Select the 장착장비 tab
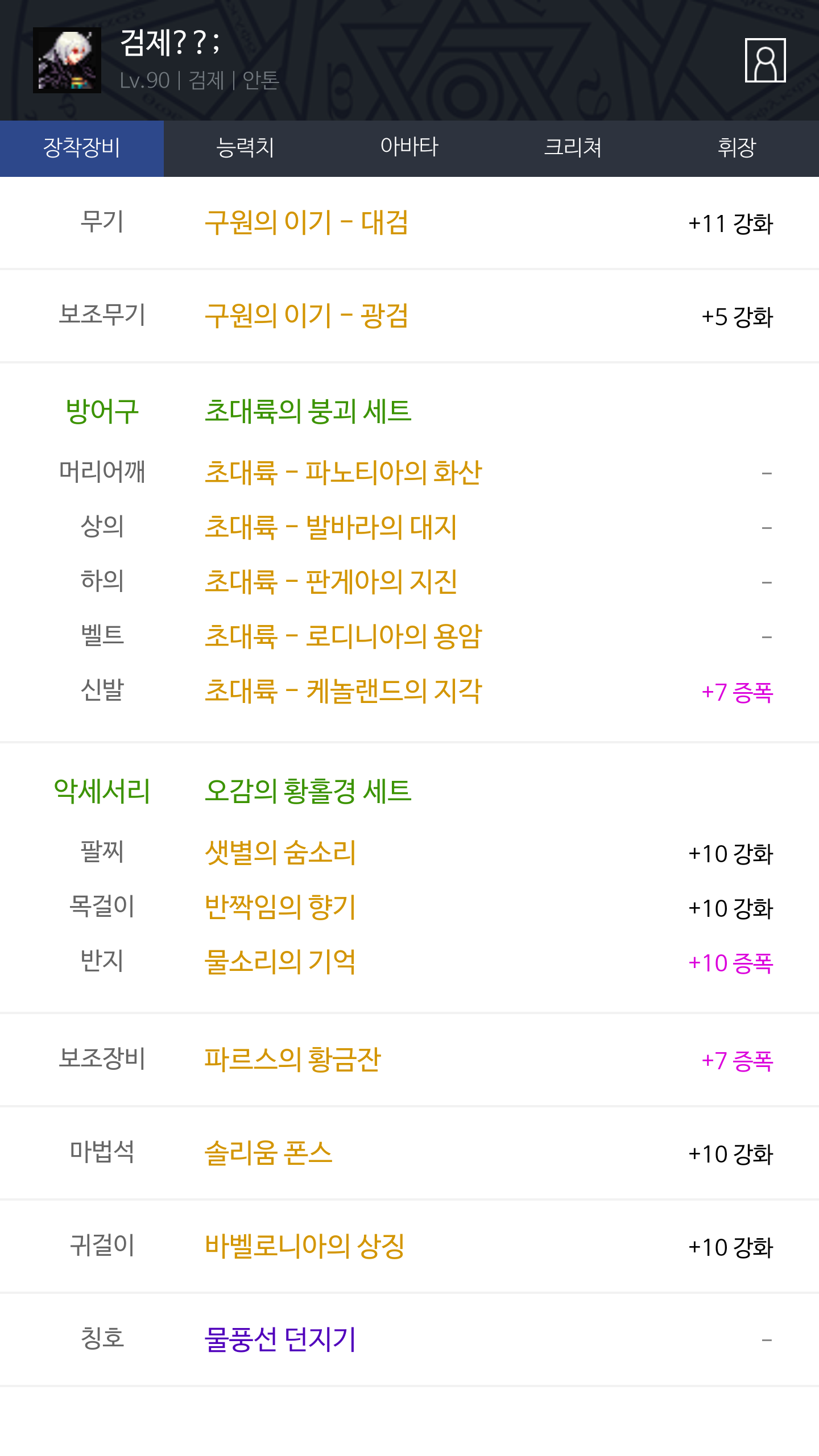The width and height of the screenshot is (819, 1456). tap(82, 148)
